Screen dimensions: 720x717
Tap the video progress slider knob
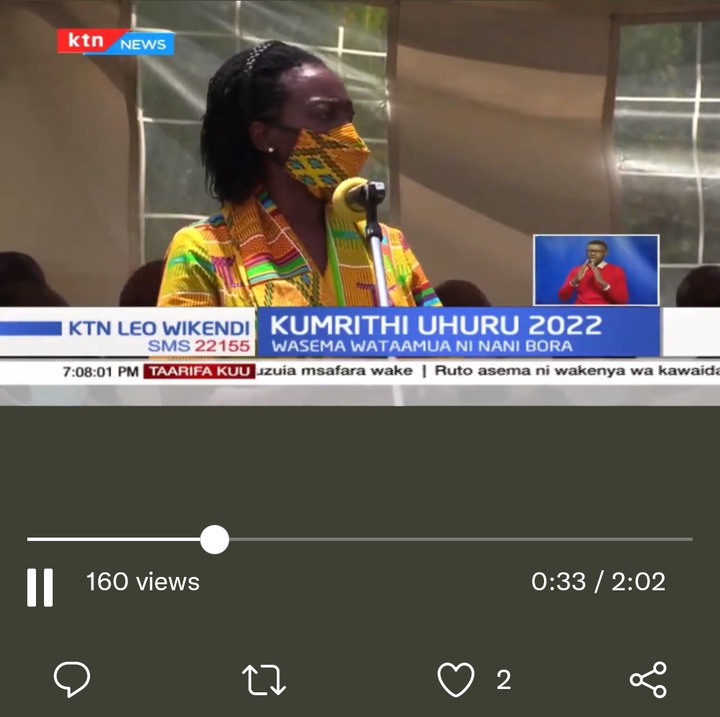(214, 540)
